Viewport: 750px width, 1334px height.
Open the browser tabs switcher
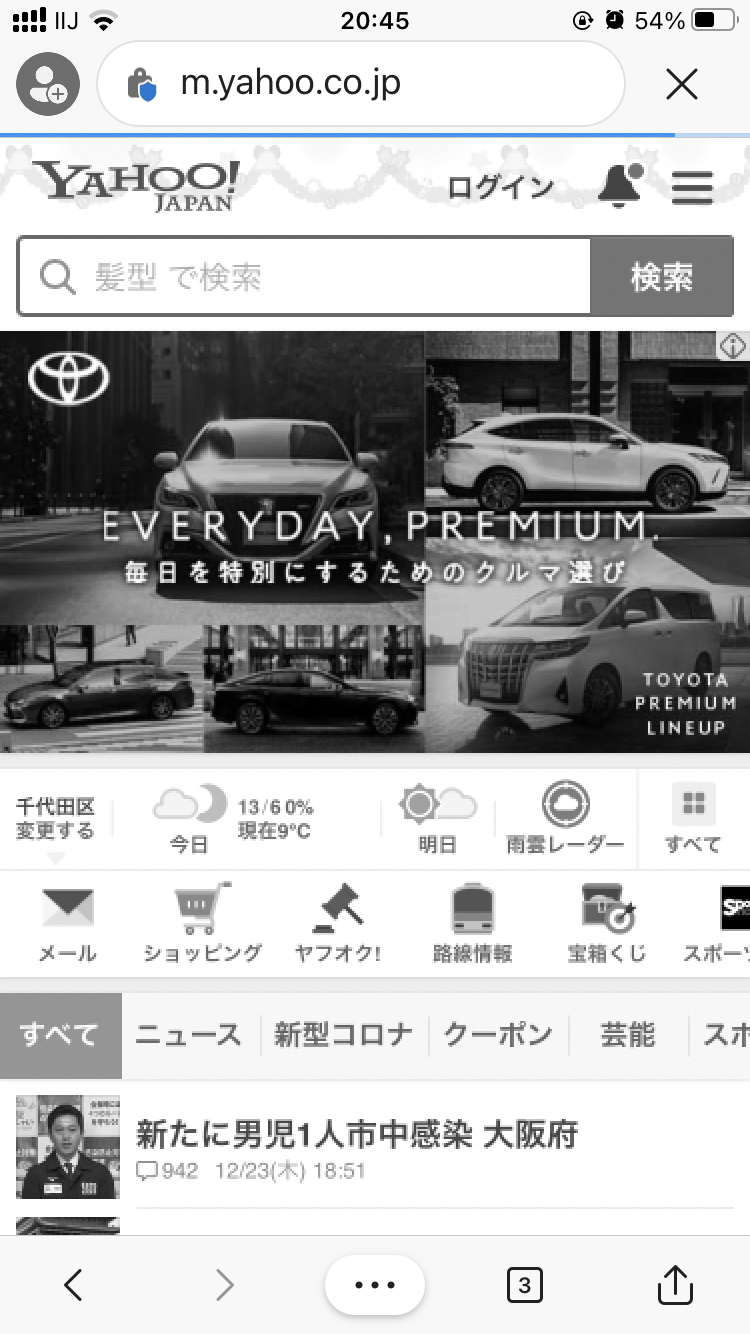click(525, 1284)
